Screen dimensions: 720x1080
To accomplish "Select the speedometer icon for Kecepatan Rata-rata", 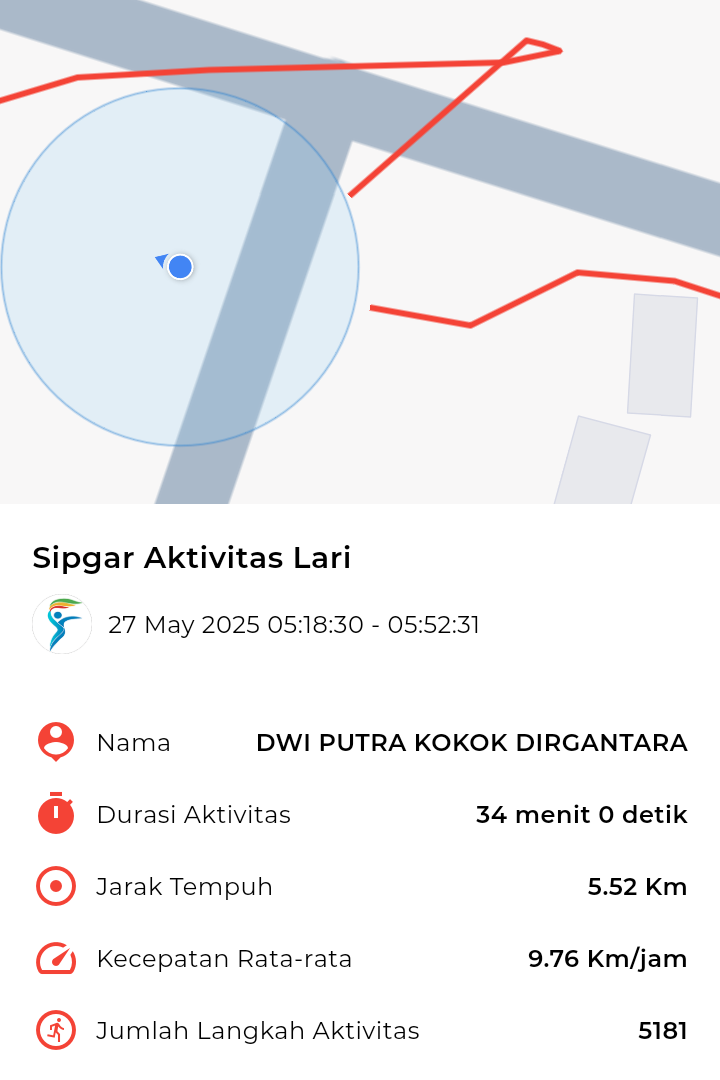I will 55,959.
